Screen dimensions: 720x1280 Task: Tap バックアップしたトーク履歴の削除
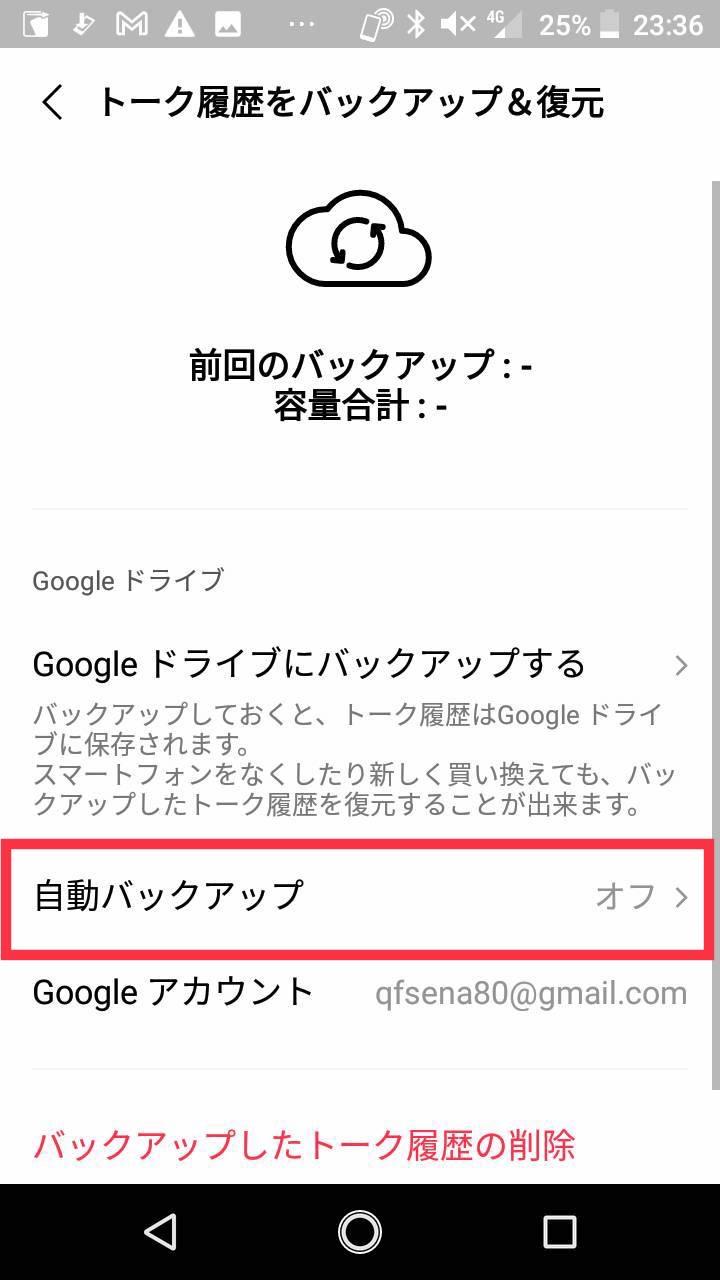point(304,1146)
